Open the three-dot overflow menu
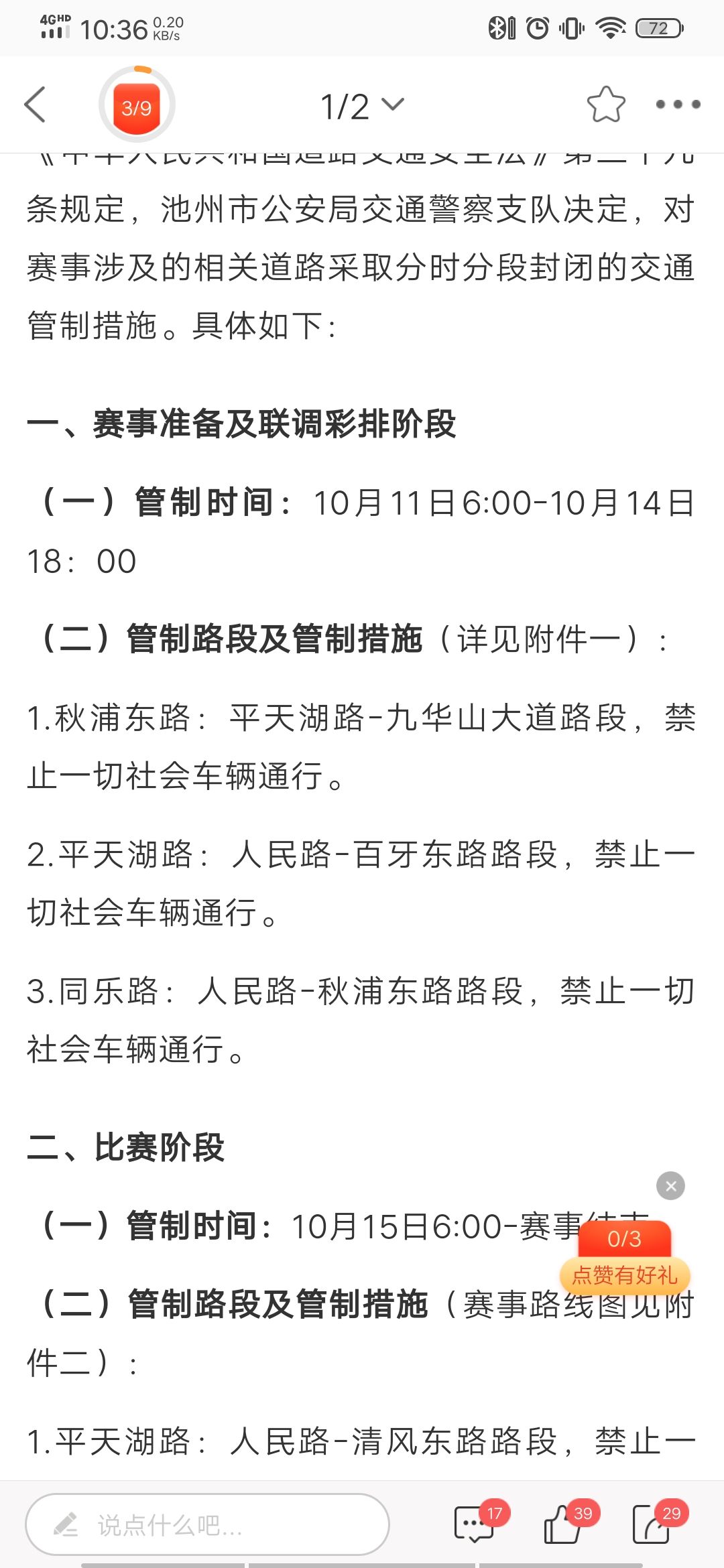 678,105
